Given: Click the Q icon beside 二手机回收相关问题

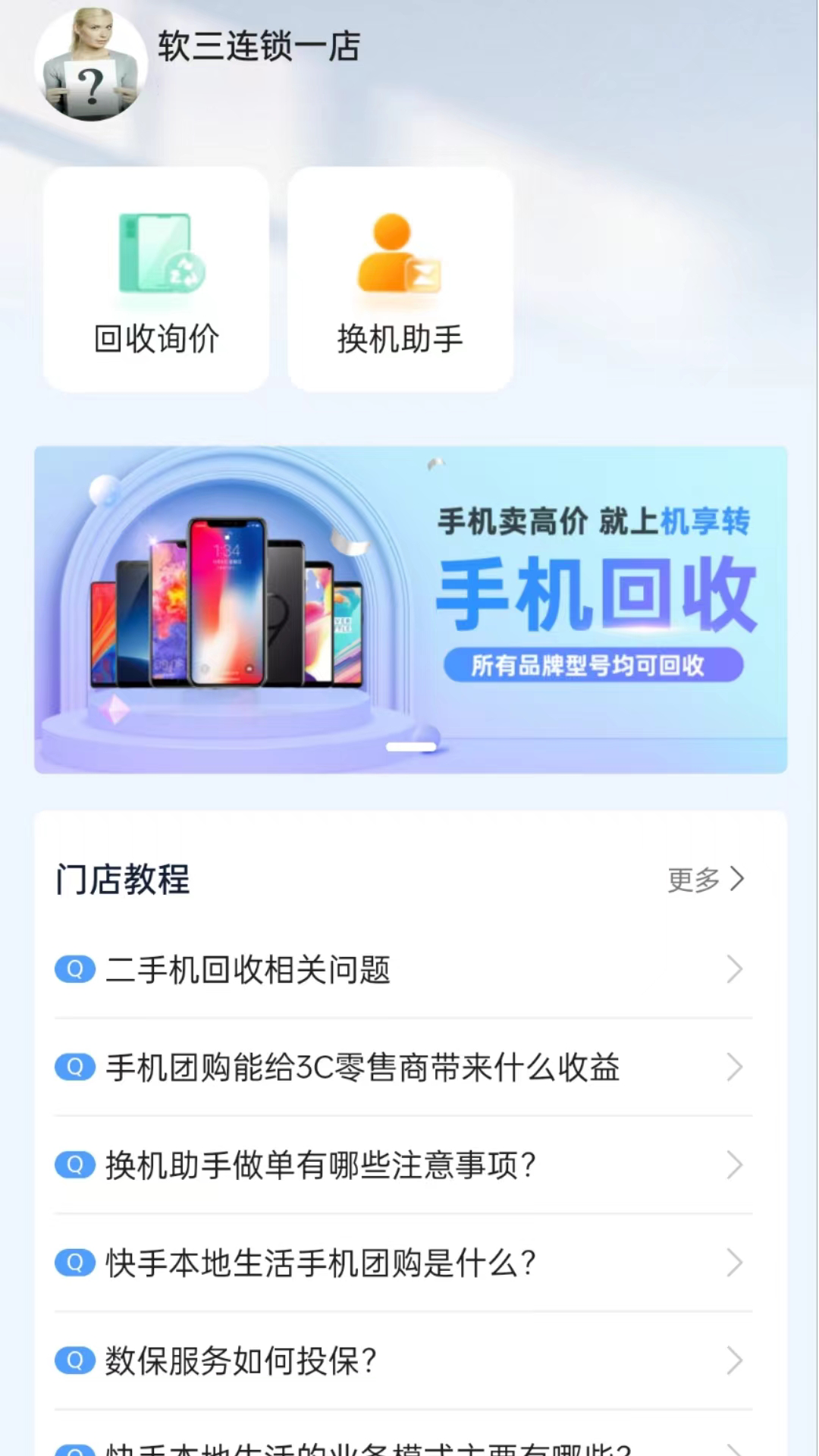Looking at the screenshot, I should point(74,968).
